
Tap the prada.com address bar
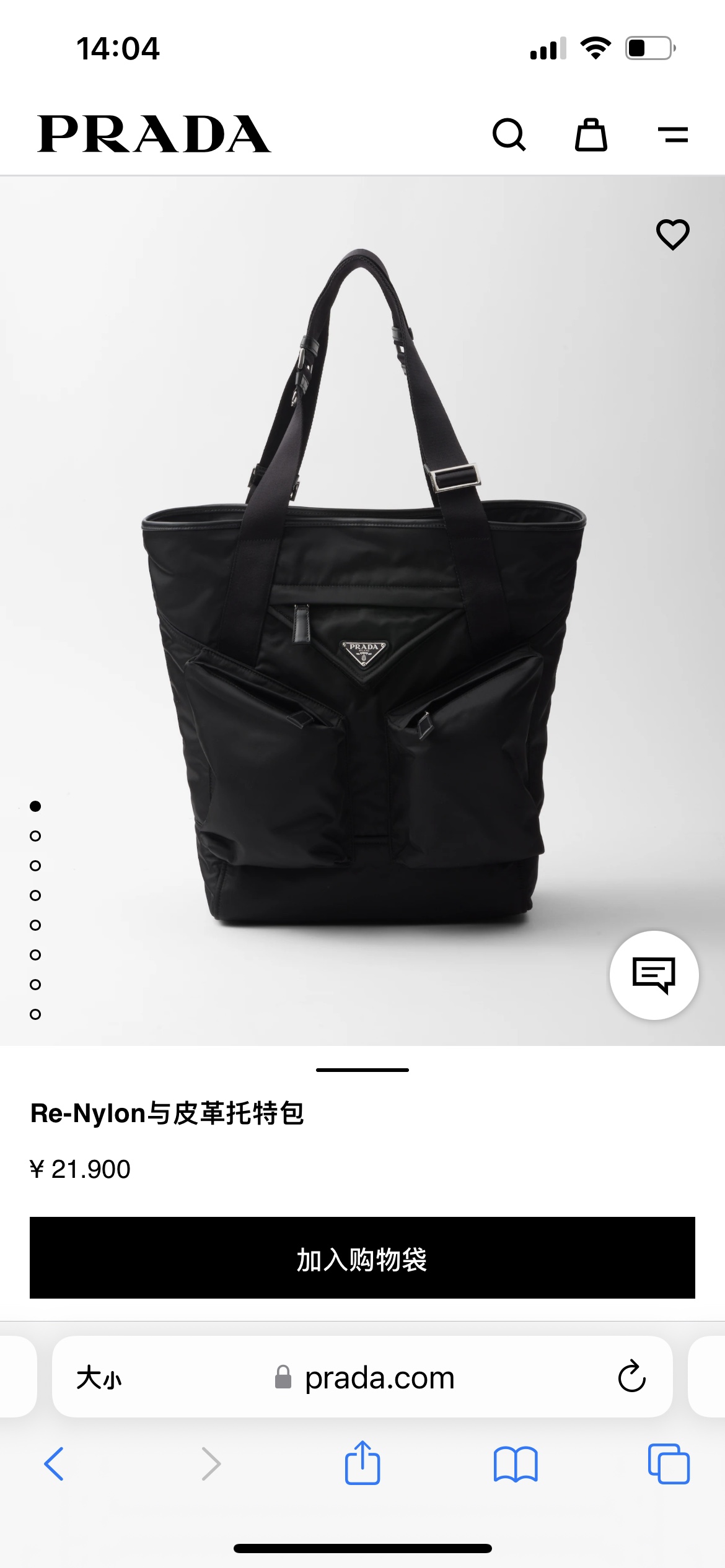[378, 1378]
